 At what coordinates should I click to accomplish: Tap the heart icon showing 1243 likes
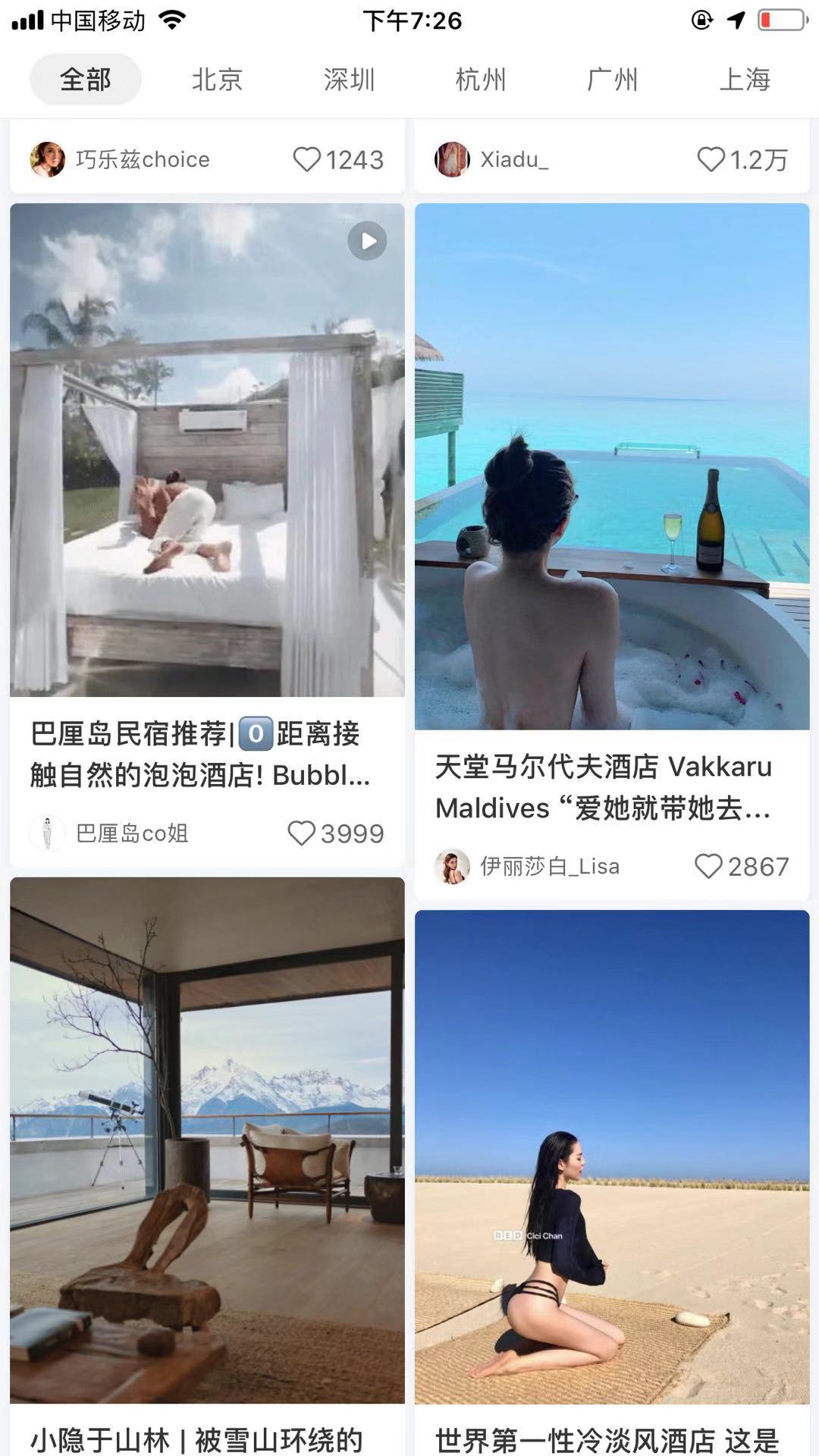308,159
